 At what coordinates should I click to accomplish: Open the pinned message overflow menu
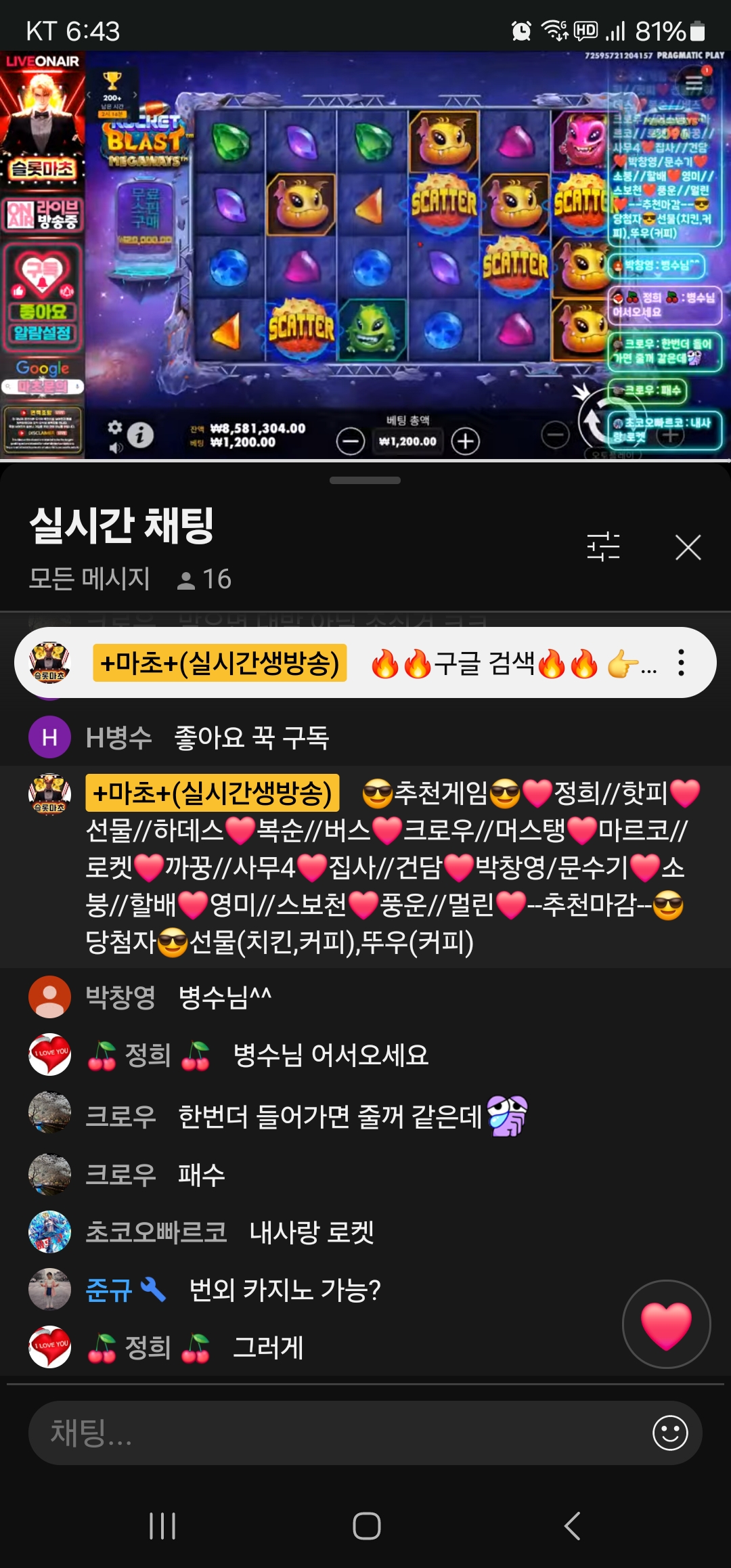[681, 663]
